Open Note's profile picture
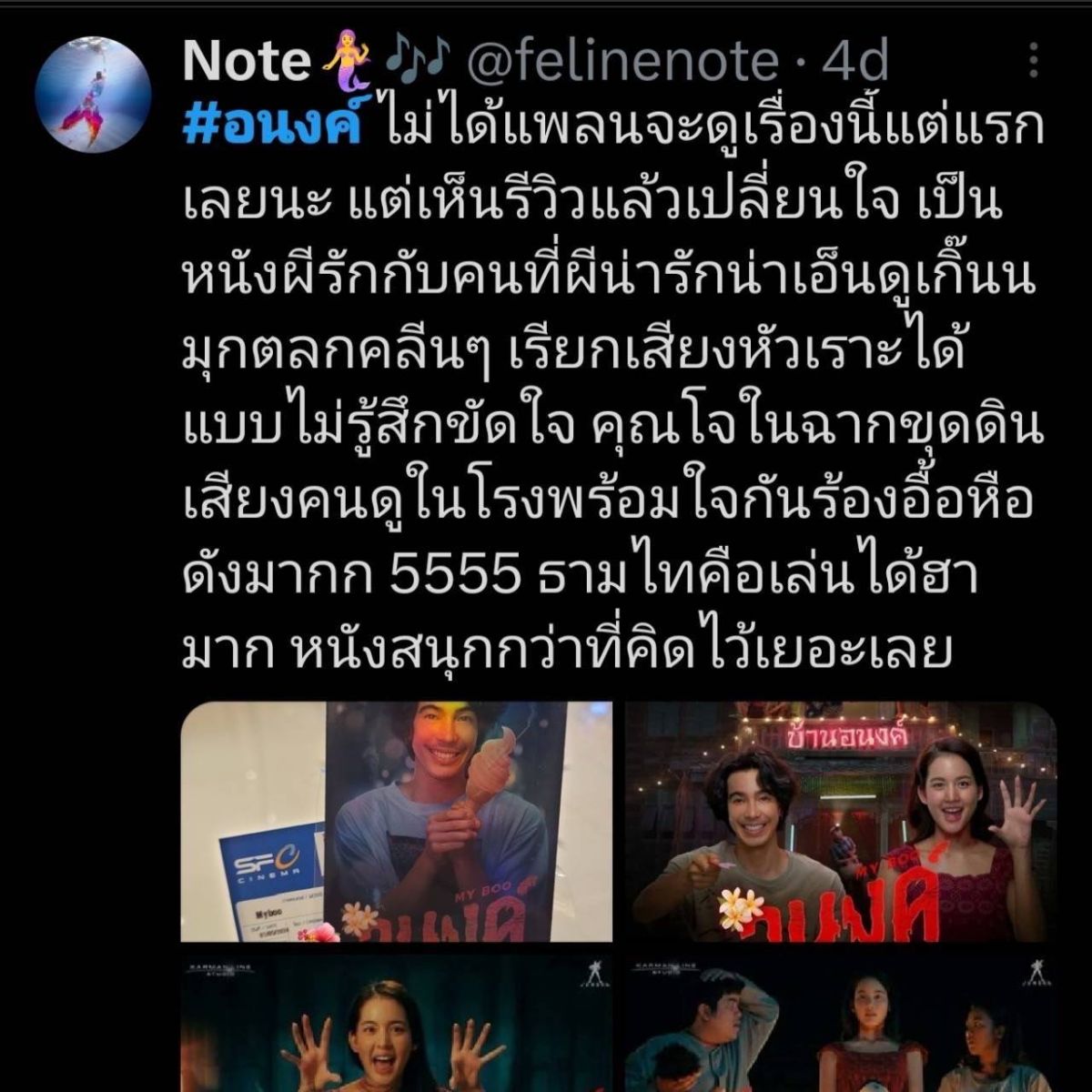The image size is (1092, 1092). (93, 94)
